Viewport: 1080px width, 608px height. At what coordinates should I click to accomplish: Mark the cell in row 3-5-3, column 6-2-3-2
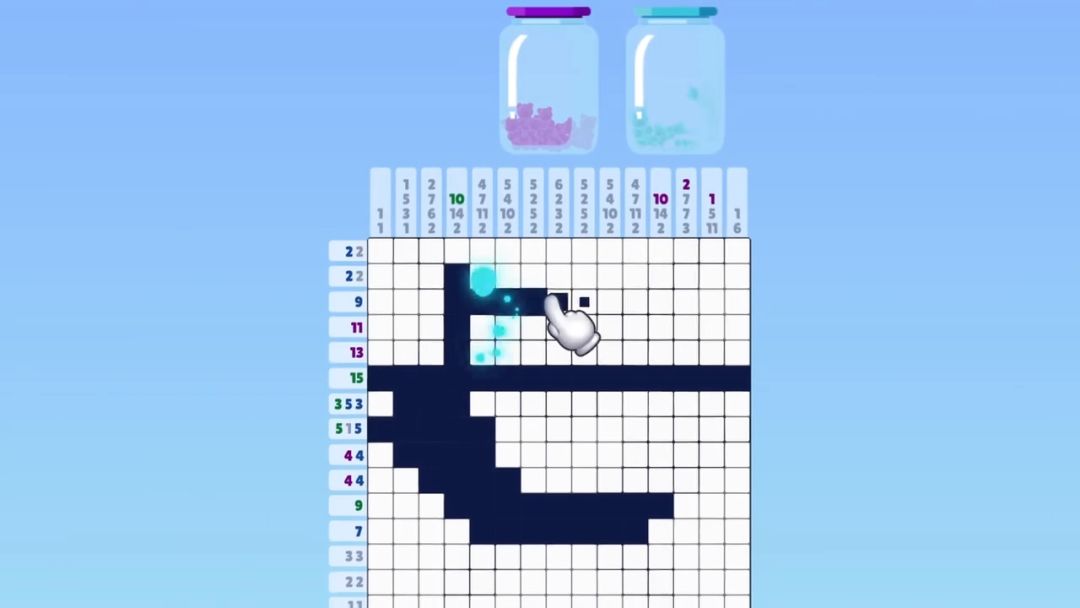[x=559, y=403]
